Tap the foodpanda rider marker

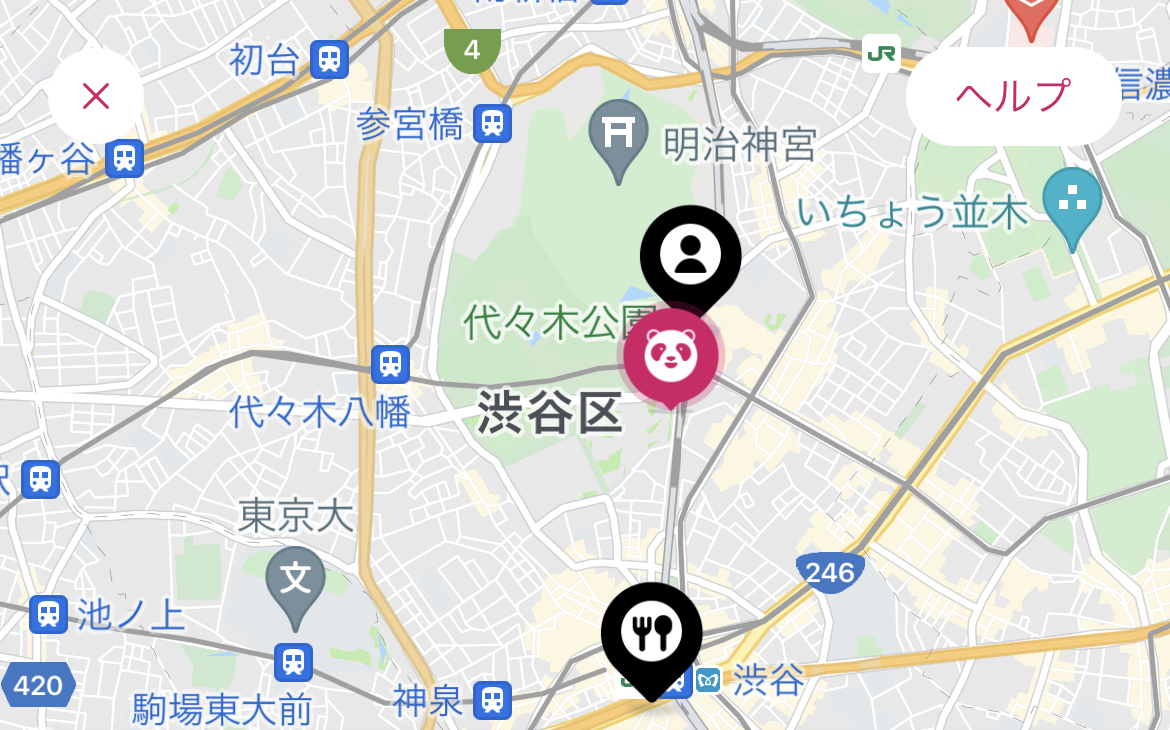pos(670,357)
